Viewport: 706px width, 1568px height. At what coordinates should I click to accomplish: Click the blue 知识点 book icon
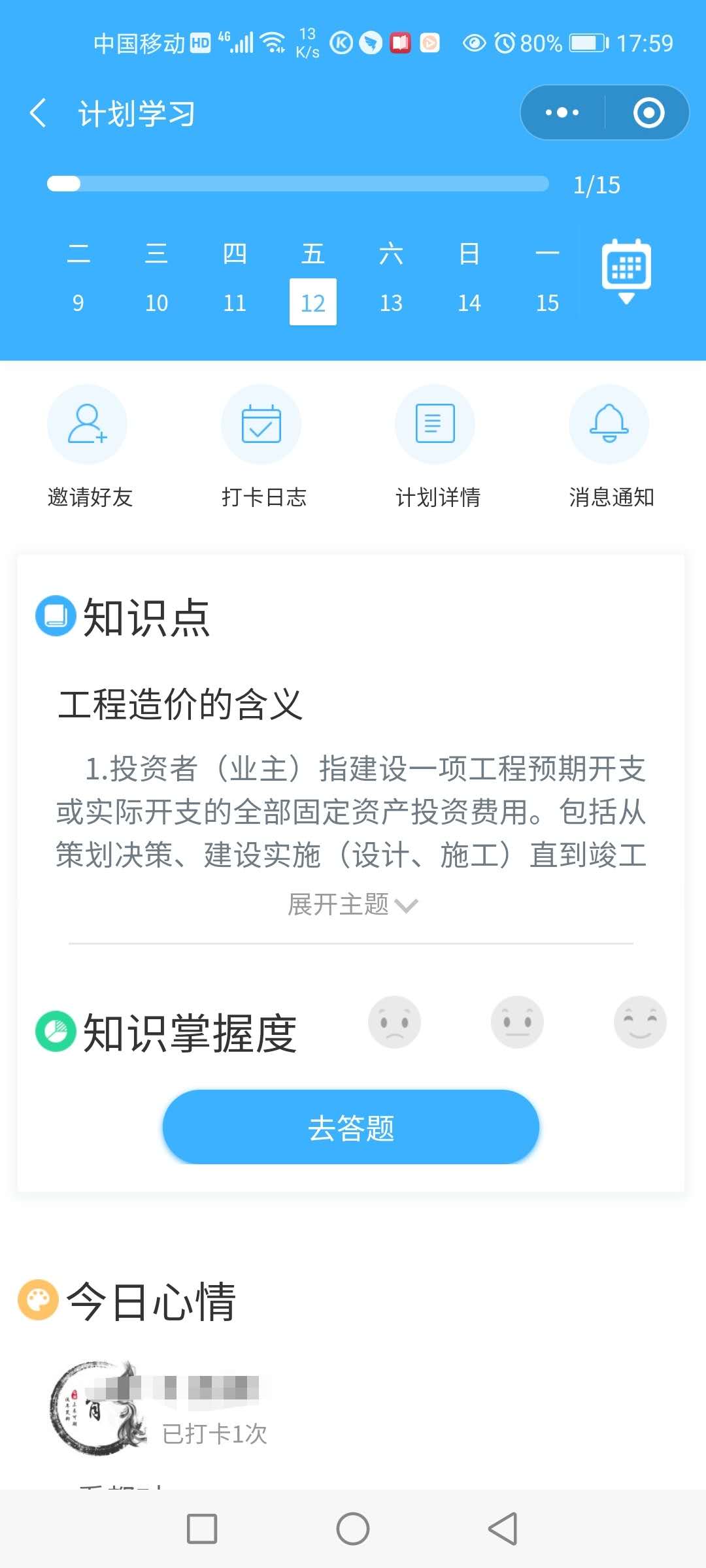point(56,616)
